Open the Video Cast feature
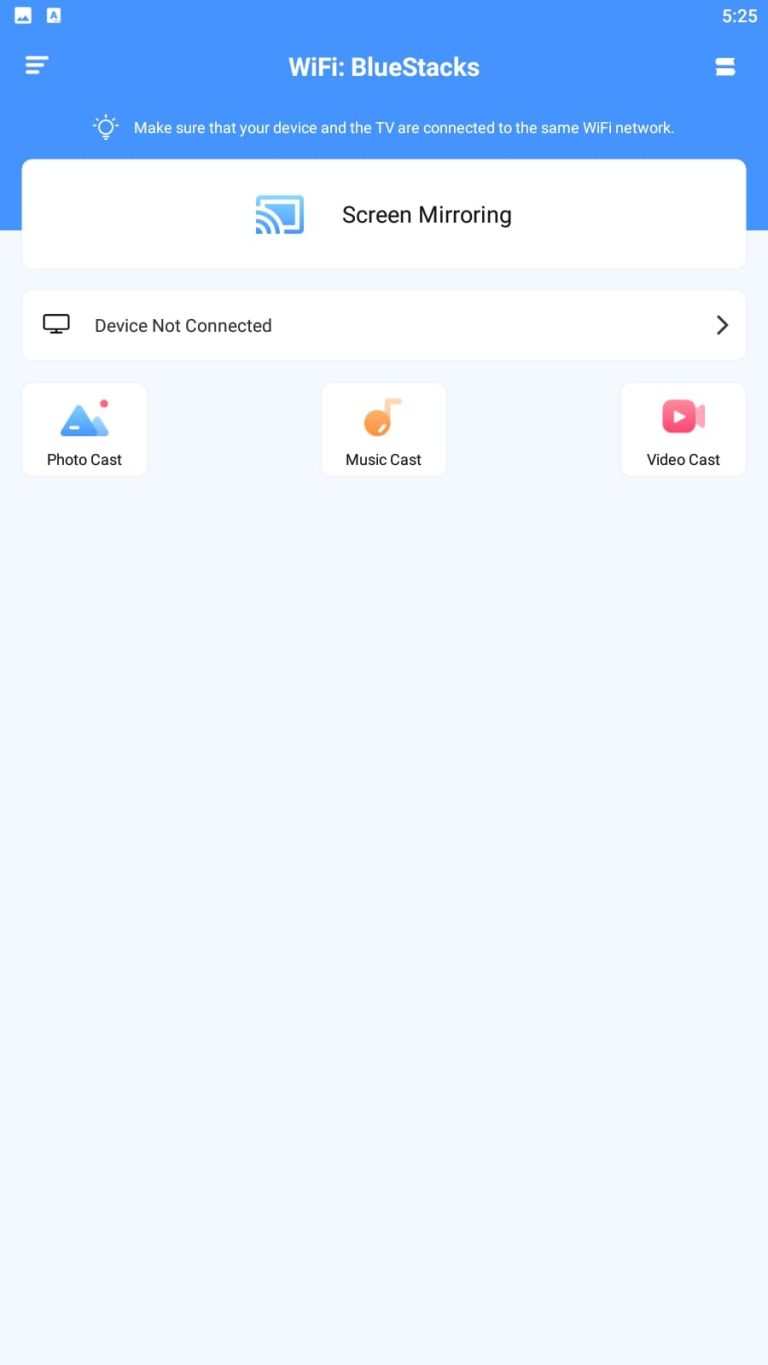 coord(683,428)
